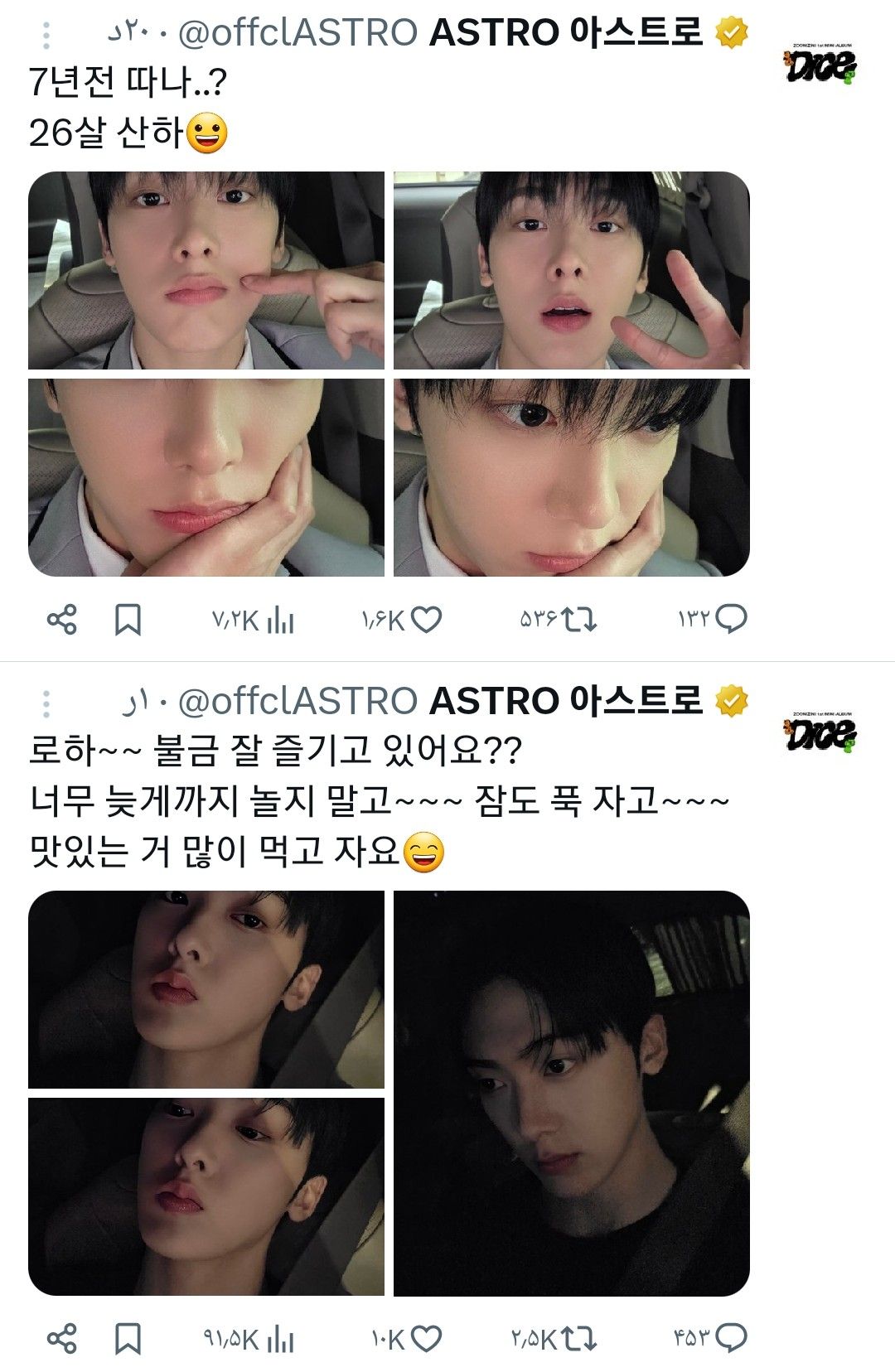
Task: Open the @offclASTRO handle on the 로하~~ tweet
Action: tap(298, 702)
